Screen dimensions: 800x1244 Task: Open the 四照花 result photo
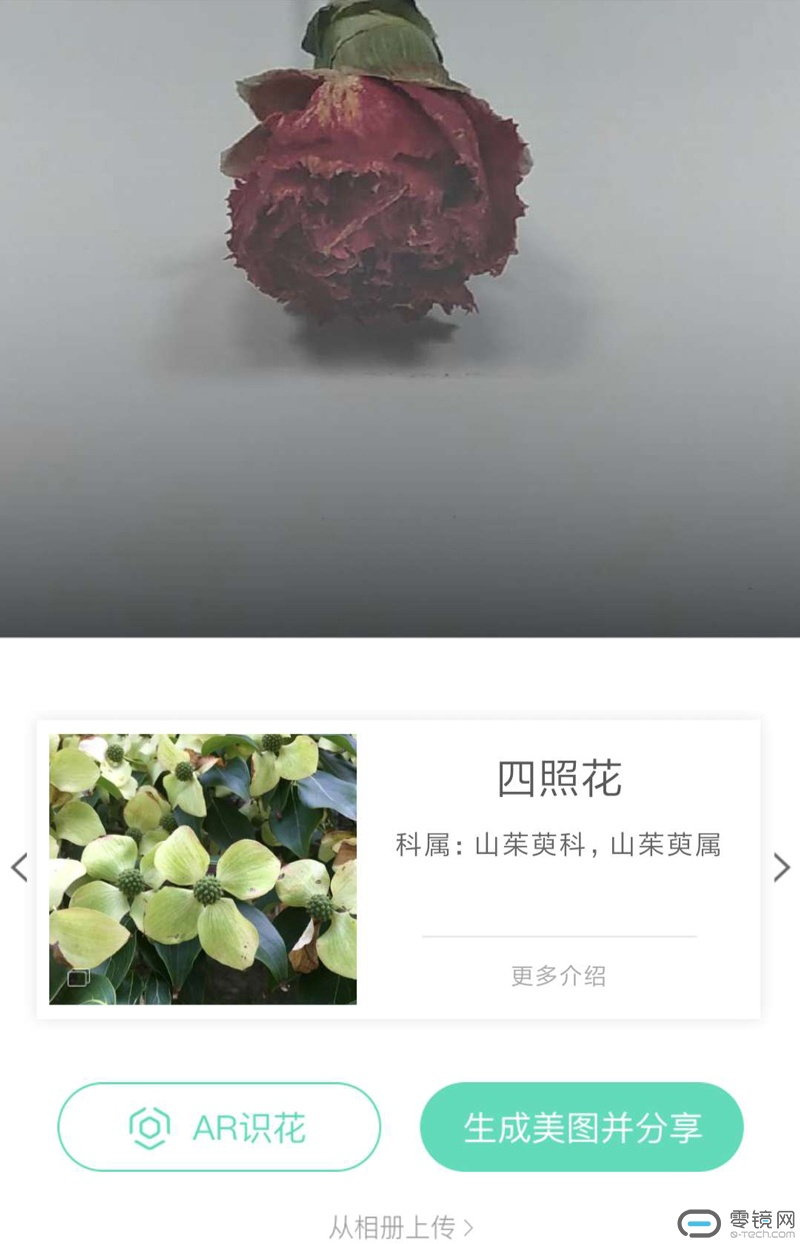[203, 869]
